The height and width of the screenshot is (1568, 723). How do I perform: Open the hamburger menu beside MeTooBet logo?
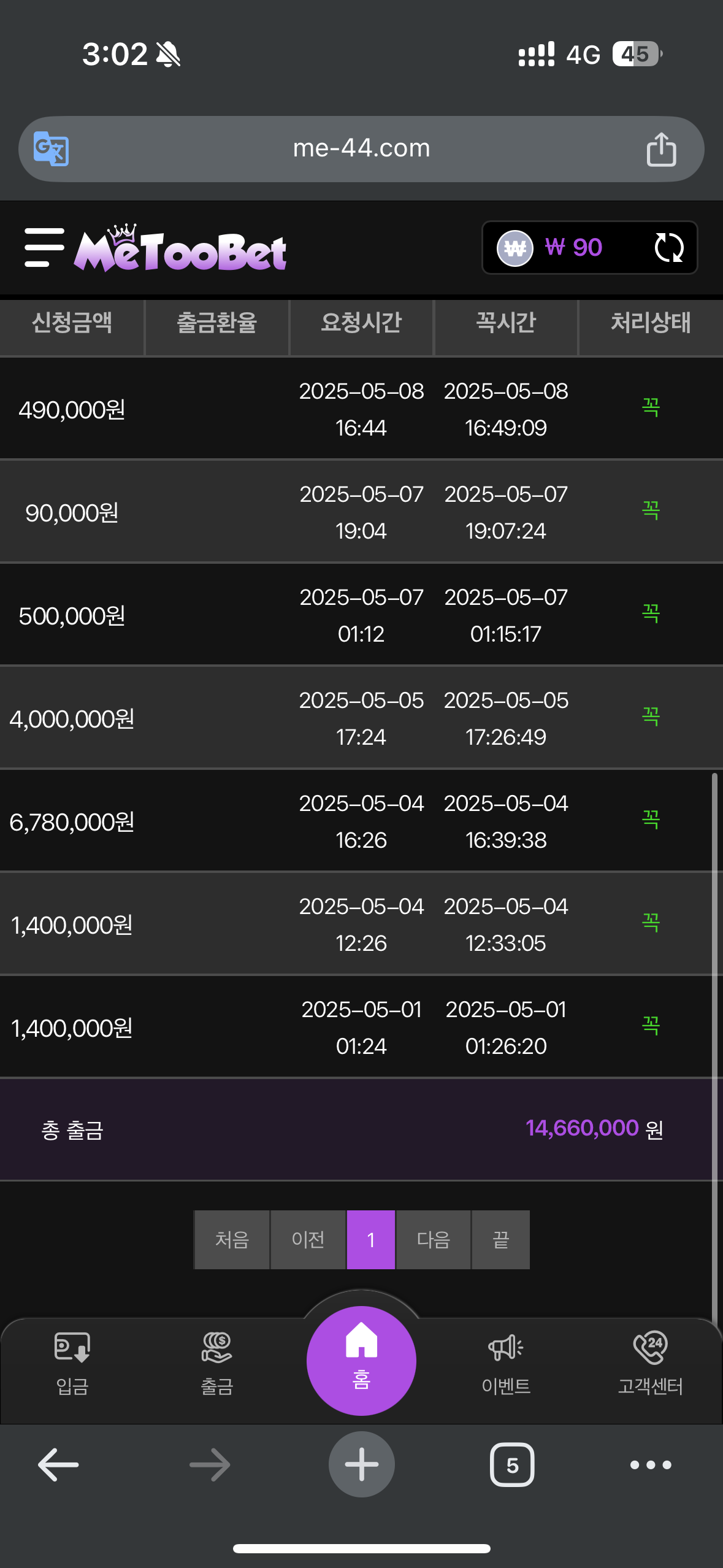44,247
